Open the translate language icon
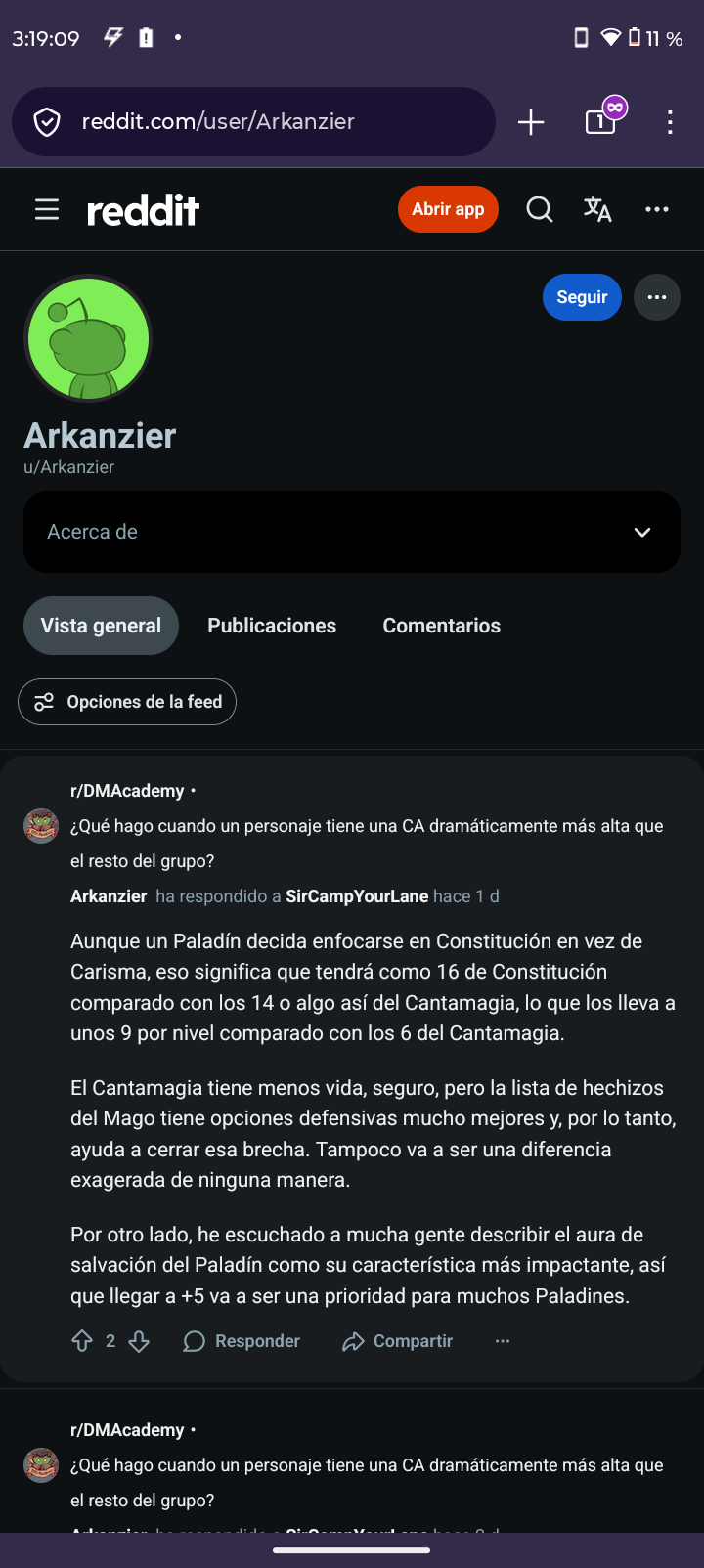The height and width of the screenshot is (1568, 704). click(597, 209)
